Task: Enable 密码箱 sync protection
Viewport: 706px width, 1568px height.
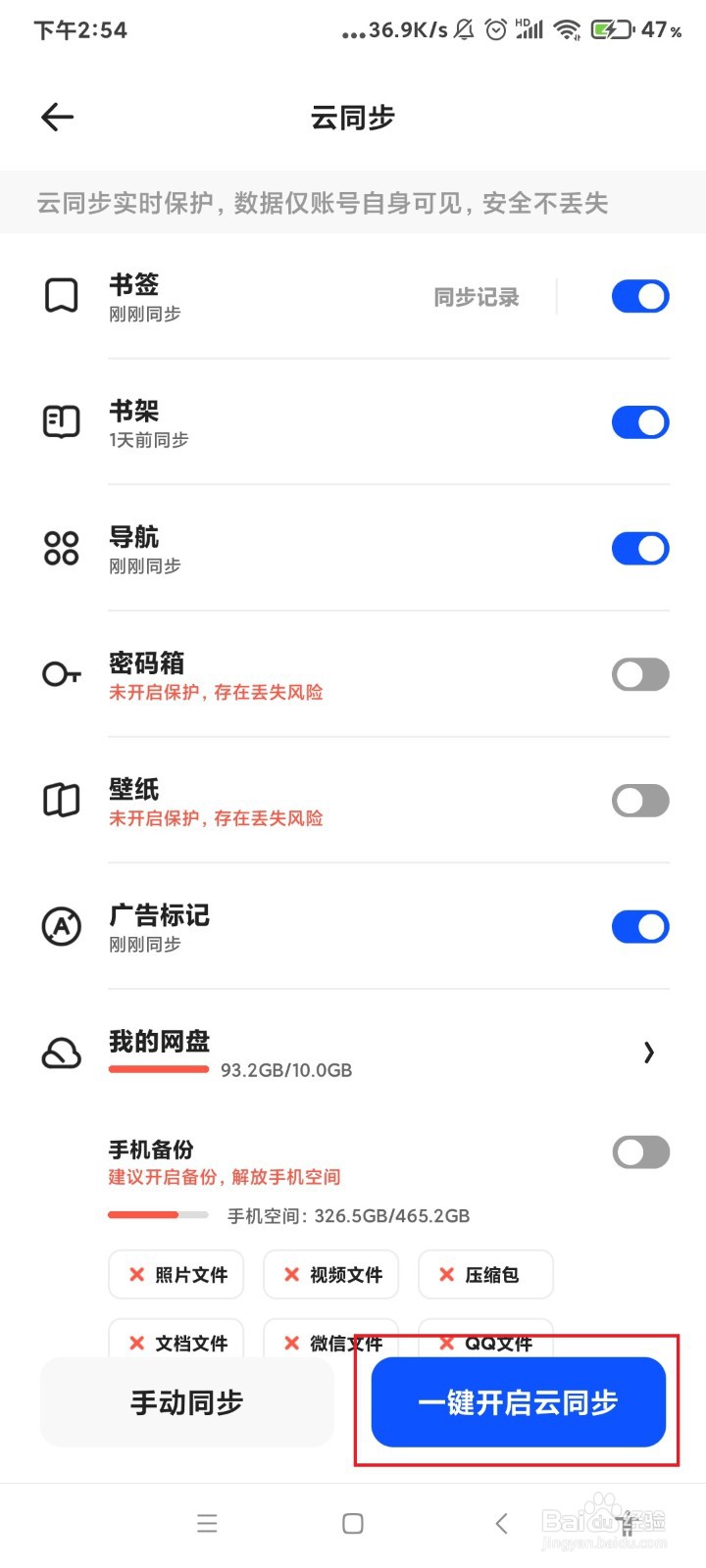Action: click(x=639, y=674)
